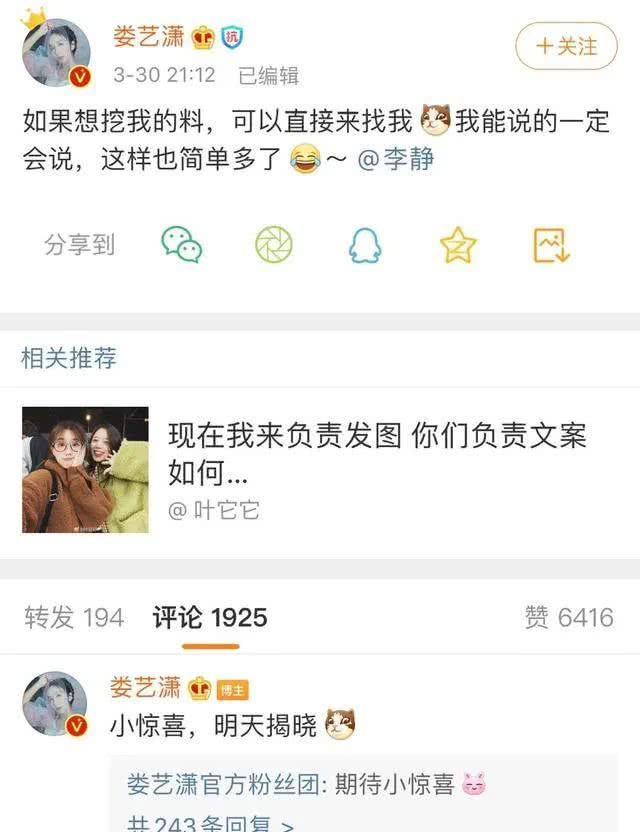Open the @李静 mention link
Screen dimensions: 640x832
click(x=396, y=158)
